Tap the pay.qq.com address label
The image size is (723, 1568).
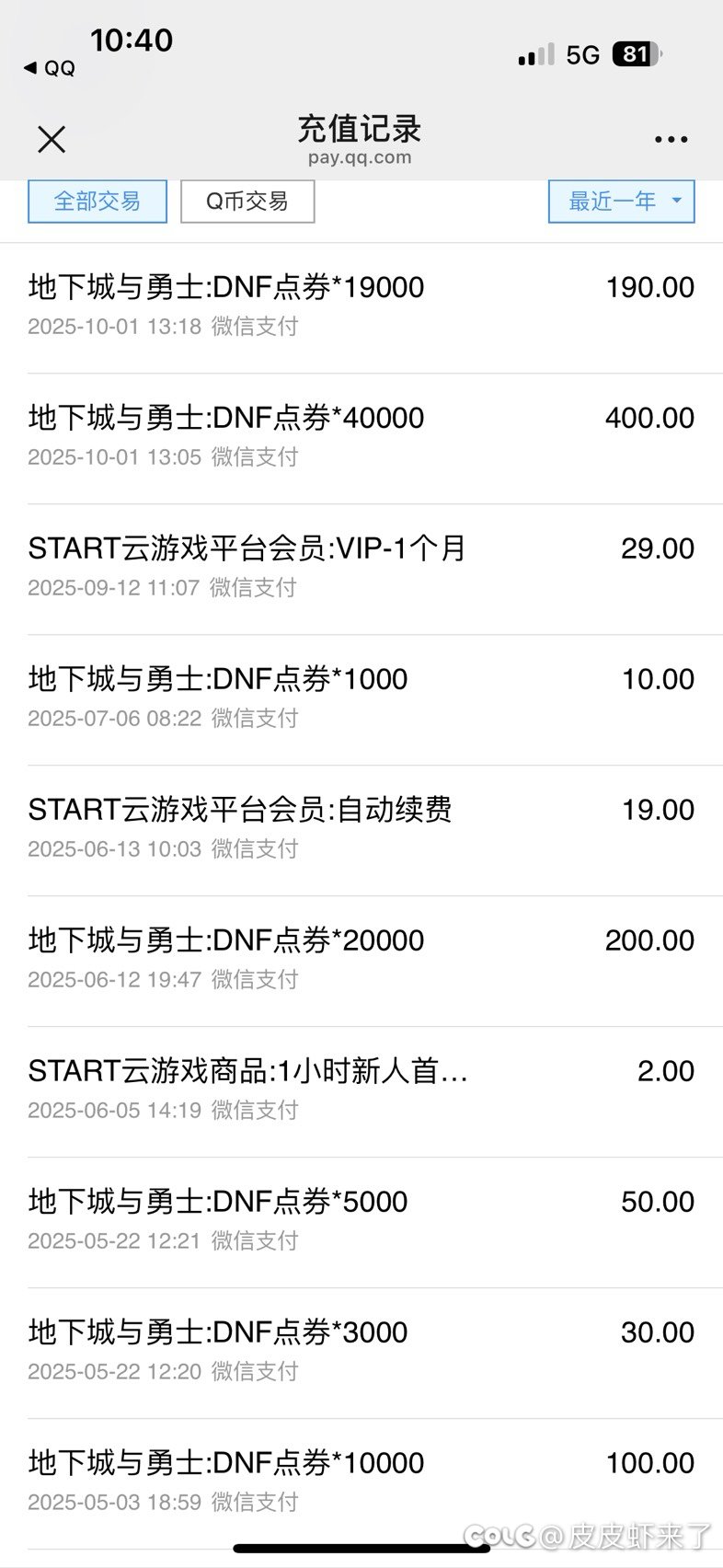click(361, 157)
